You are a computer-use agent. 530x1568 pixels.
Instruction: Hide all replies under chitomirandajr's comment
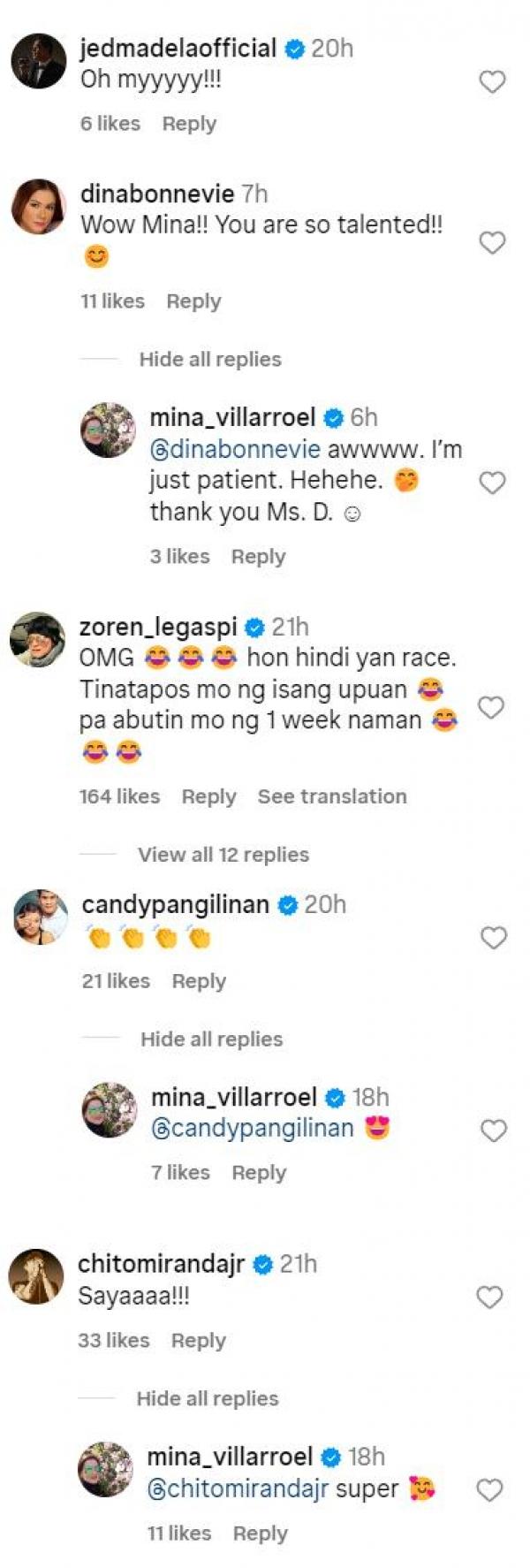tap(207, 1399)
